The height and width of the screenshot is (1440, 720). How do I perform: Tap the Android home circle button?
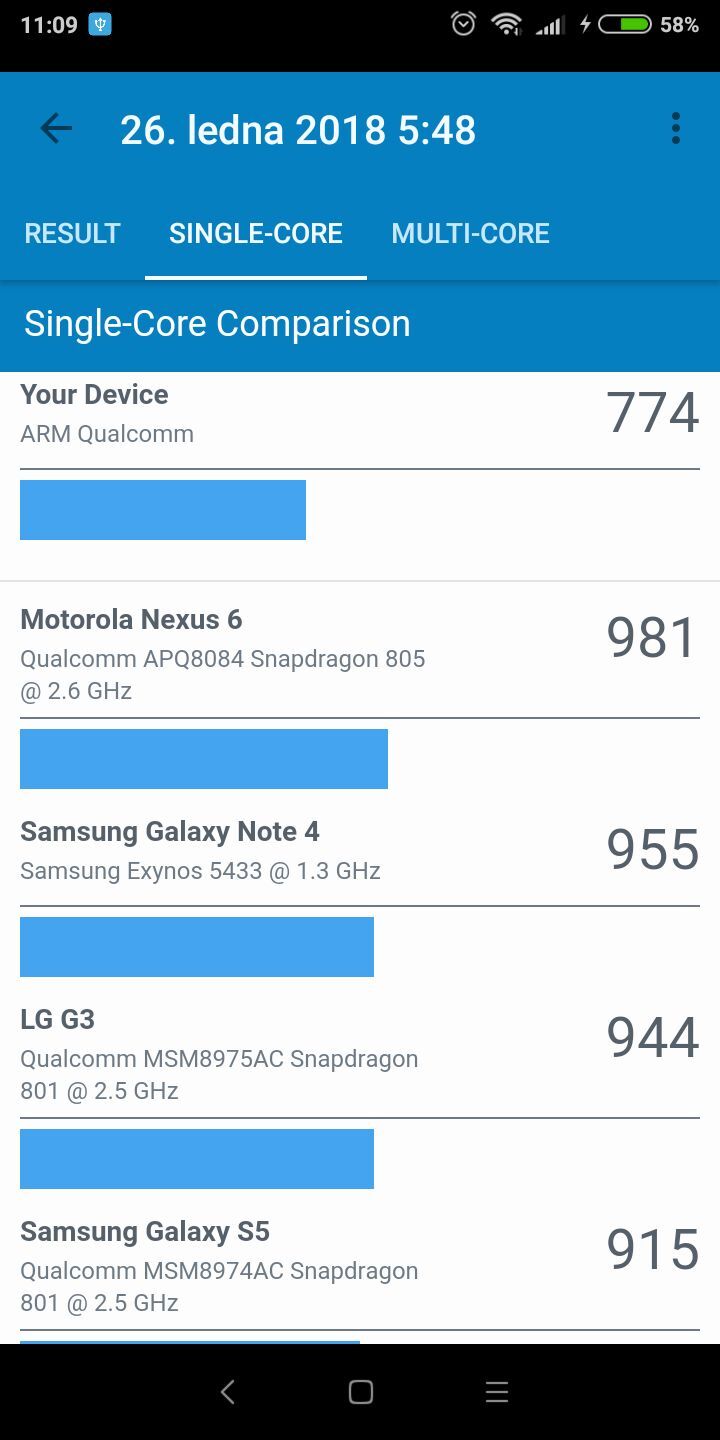[x=360, y=1391]
